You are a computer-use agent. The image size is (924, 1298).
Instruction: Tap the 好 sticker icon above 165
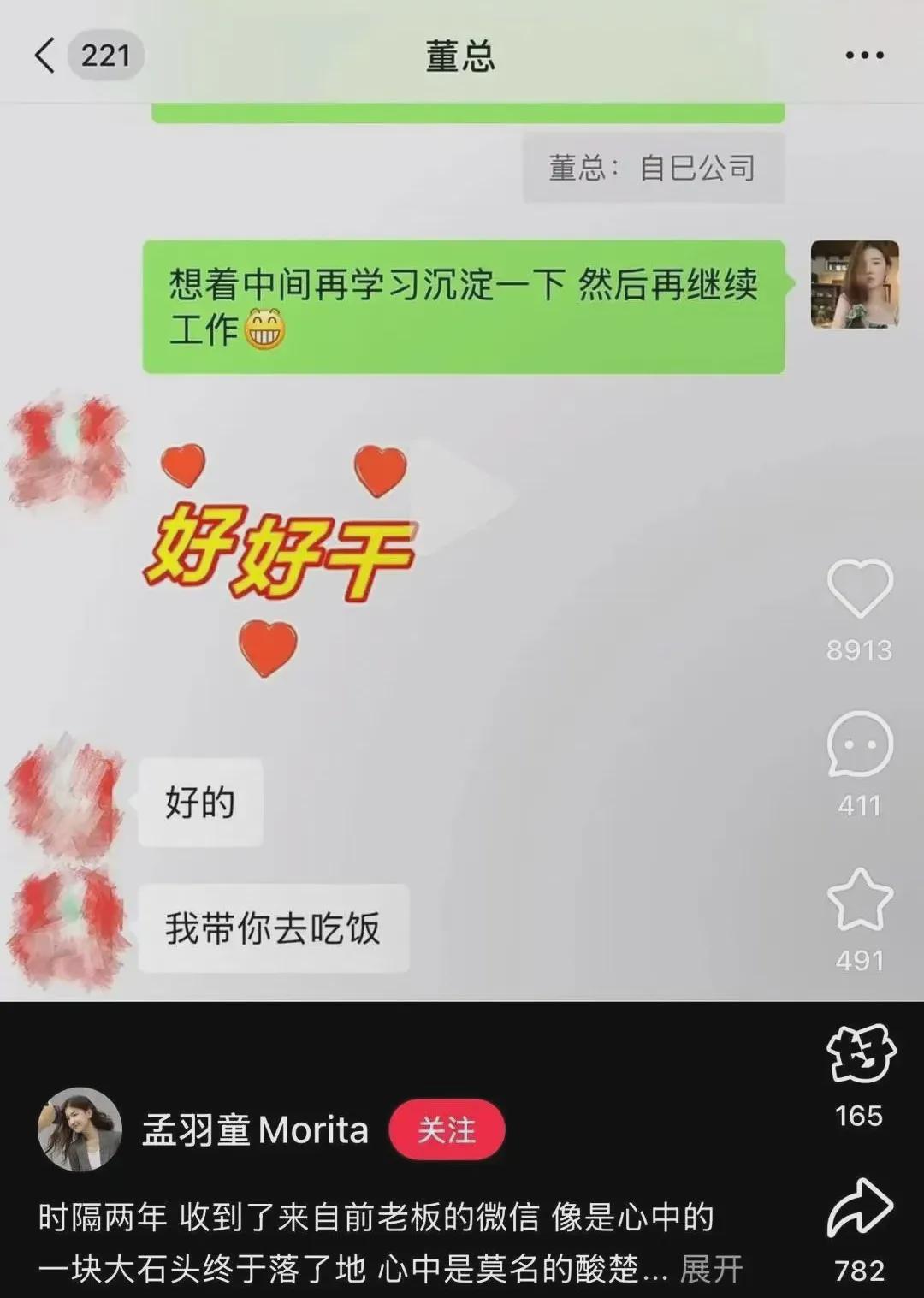[859, 1055]
